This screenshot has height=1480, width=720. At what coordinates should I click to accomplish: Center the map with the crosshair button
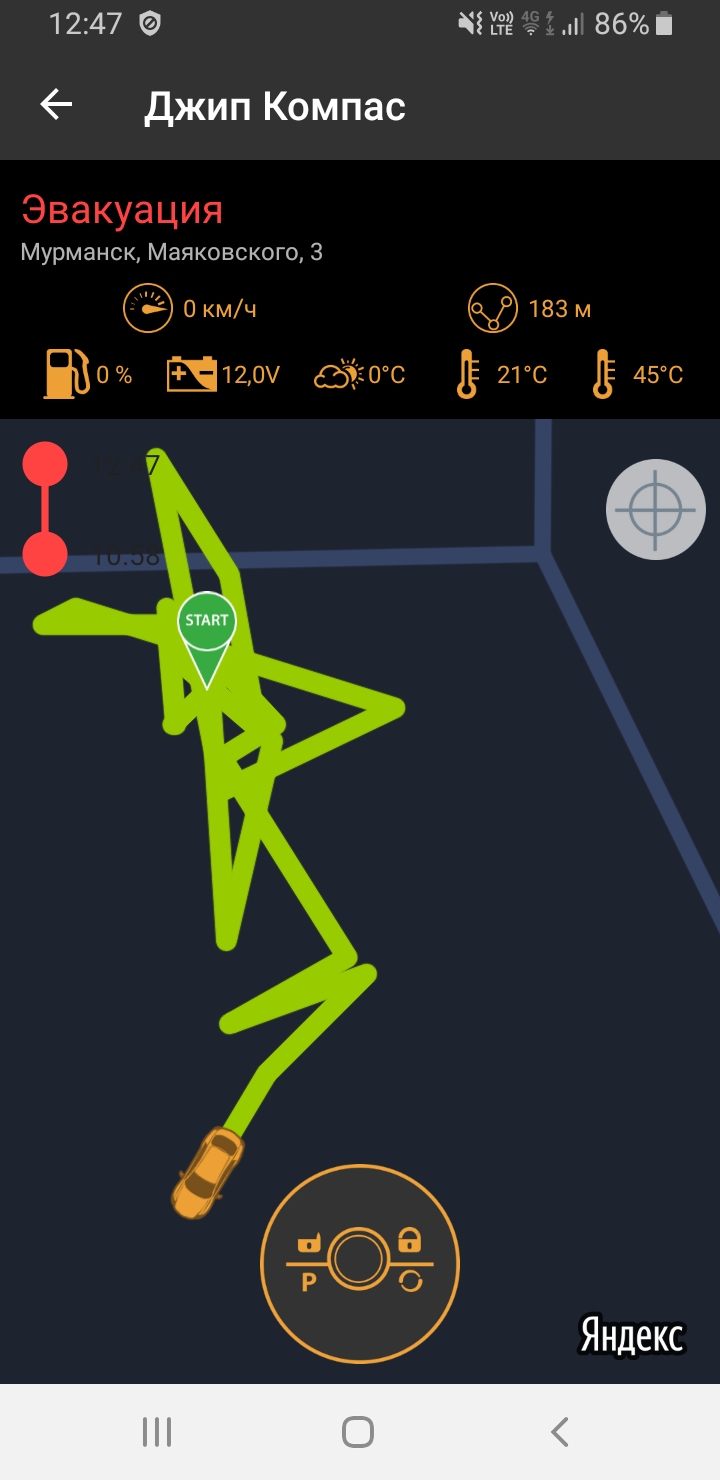click(x=656, y=509)
